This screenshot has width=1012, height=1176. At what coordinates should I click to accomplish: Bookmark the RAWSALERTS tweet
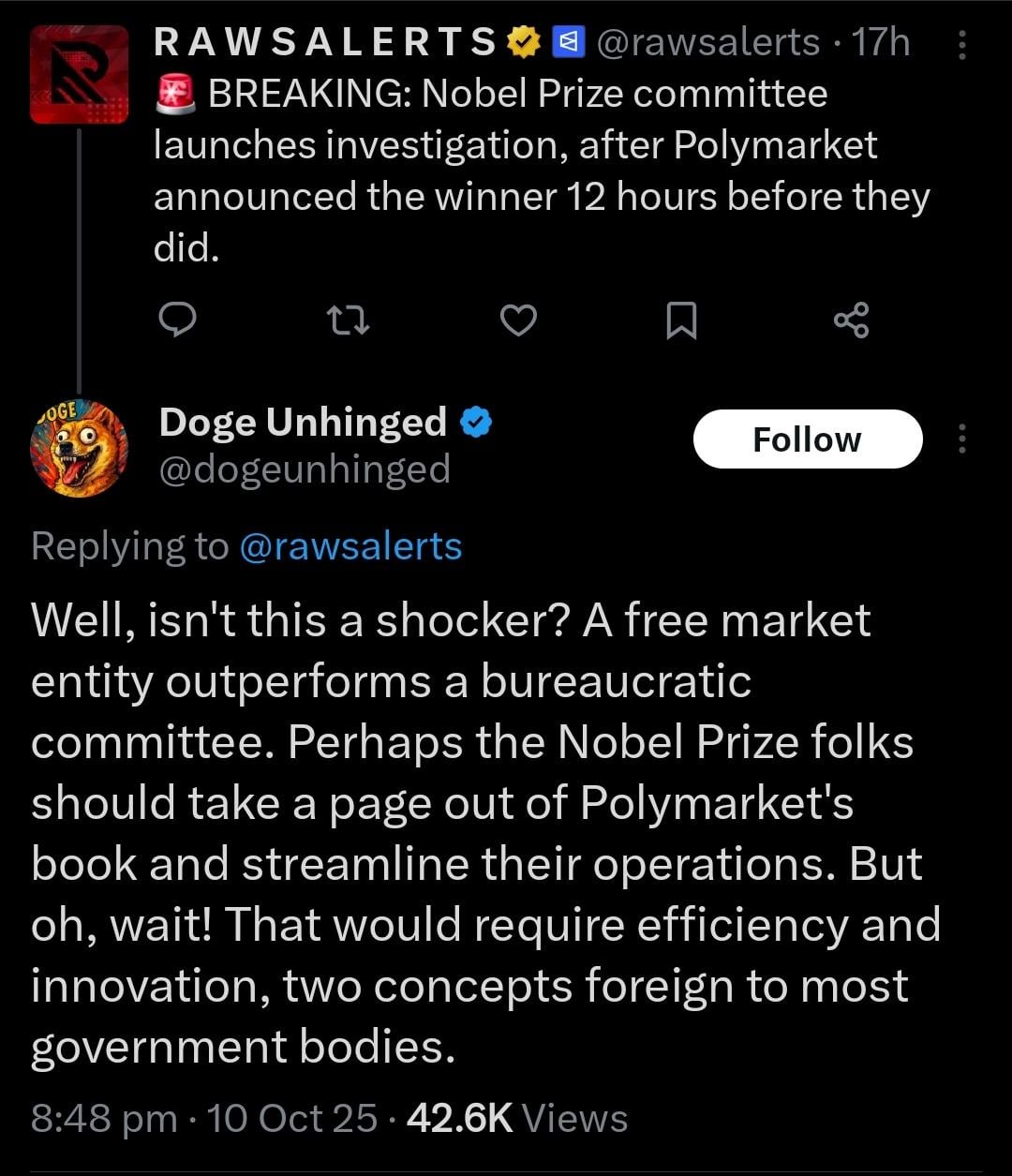(681, 320)
